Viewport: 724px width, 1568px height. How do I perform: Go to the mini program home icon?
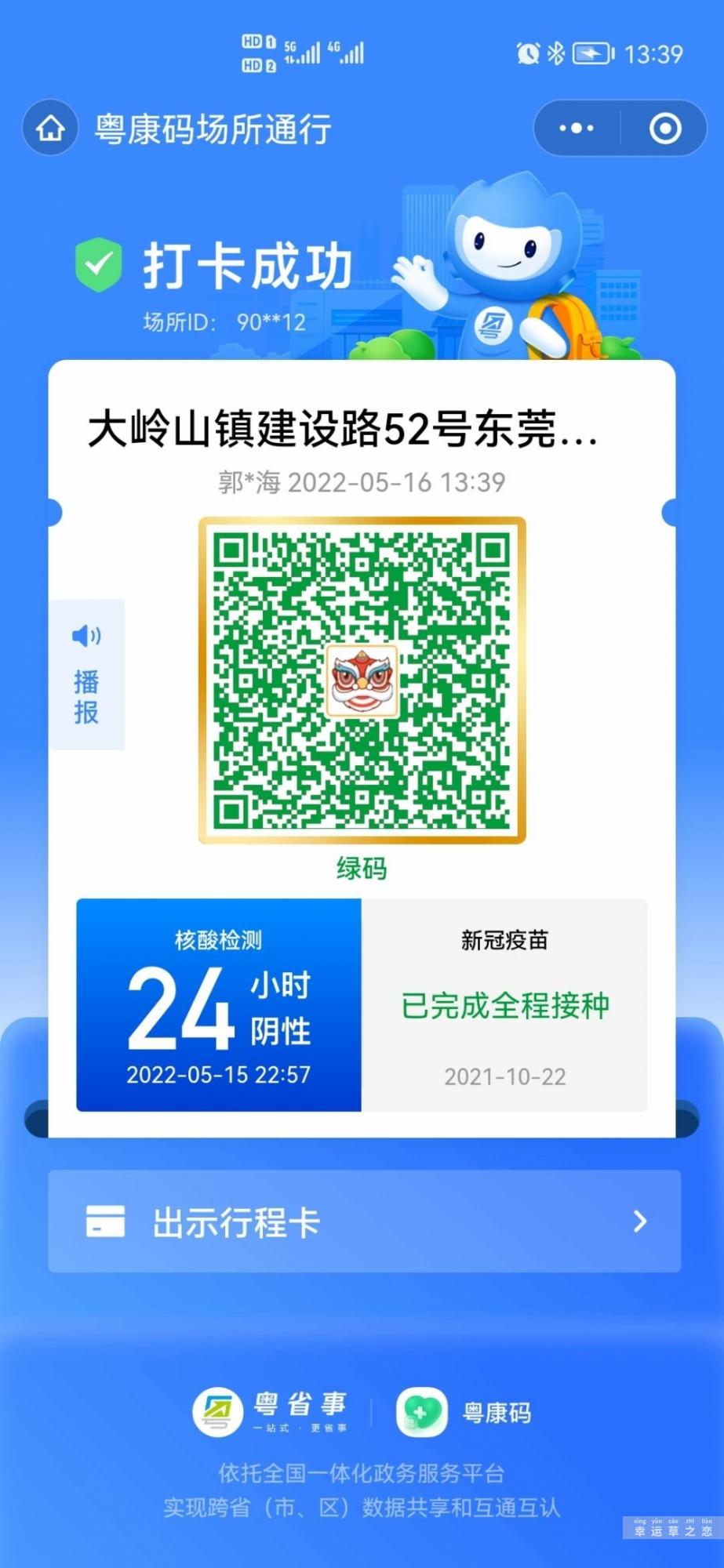(51, 128)
